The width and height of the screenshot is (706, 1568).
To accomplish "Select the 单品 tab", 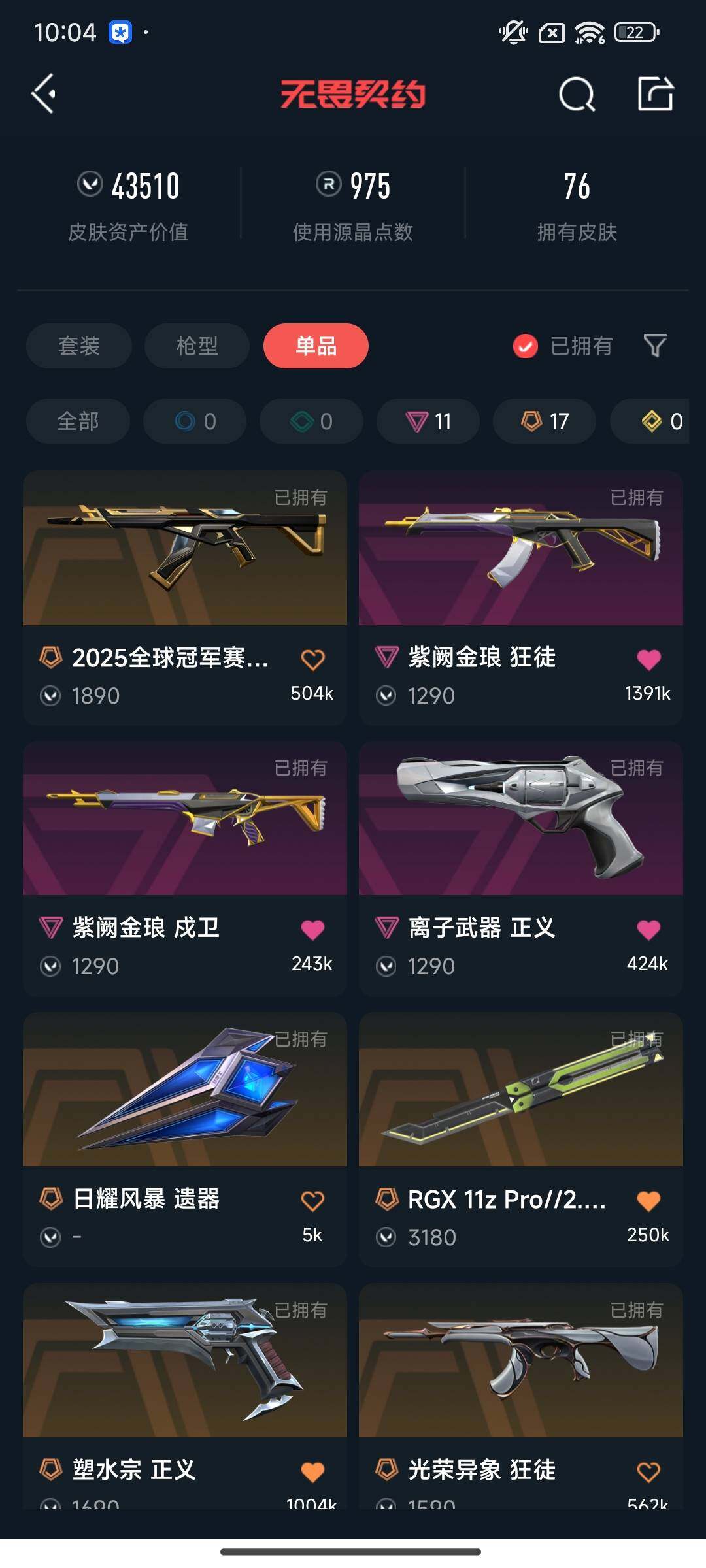I will point(316,346).
